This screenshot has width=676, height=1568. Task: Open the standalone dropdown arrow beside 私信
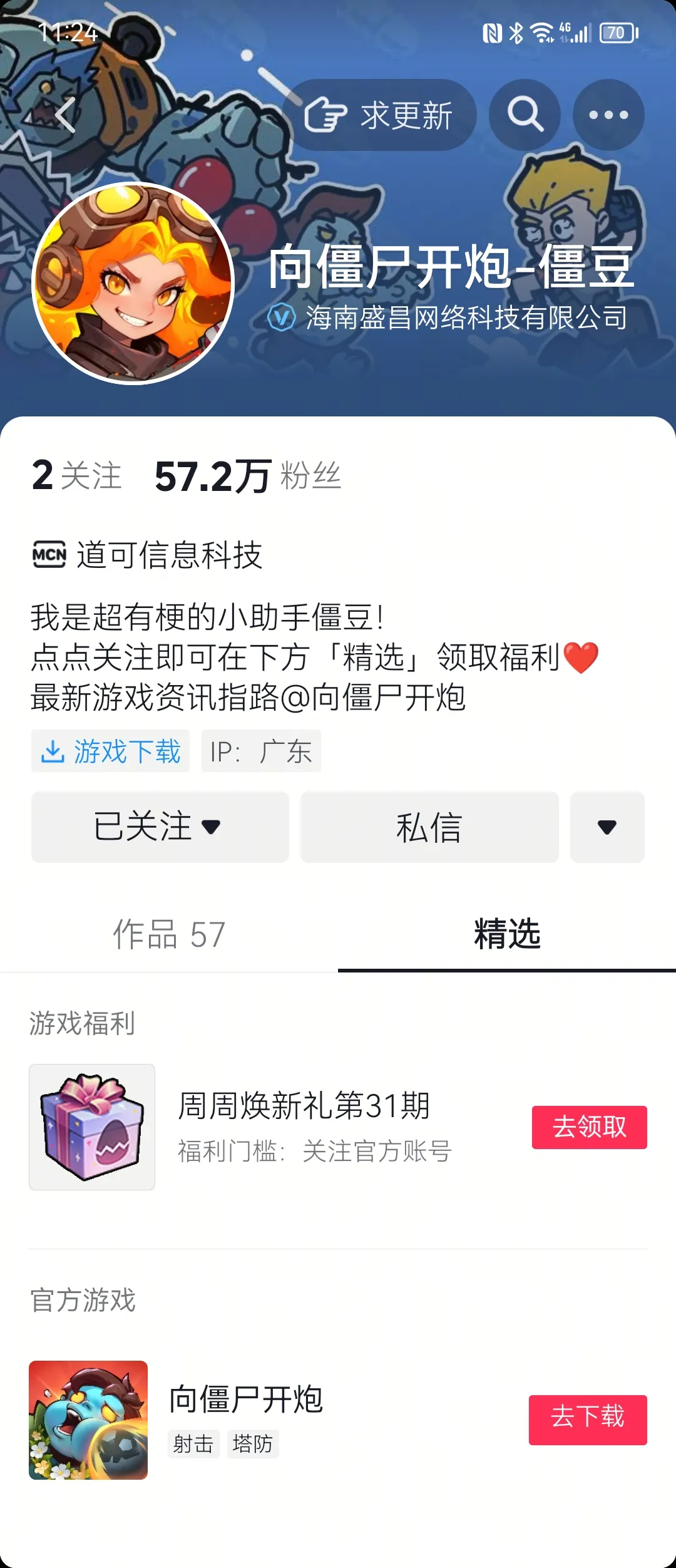click(x=607, y=828)
